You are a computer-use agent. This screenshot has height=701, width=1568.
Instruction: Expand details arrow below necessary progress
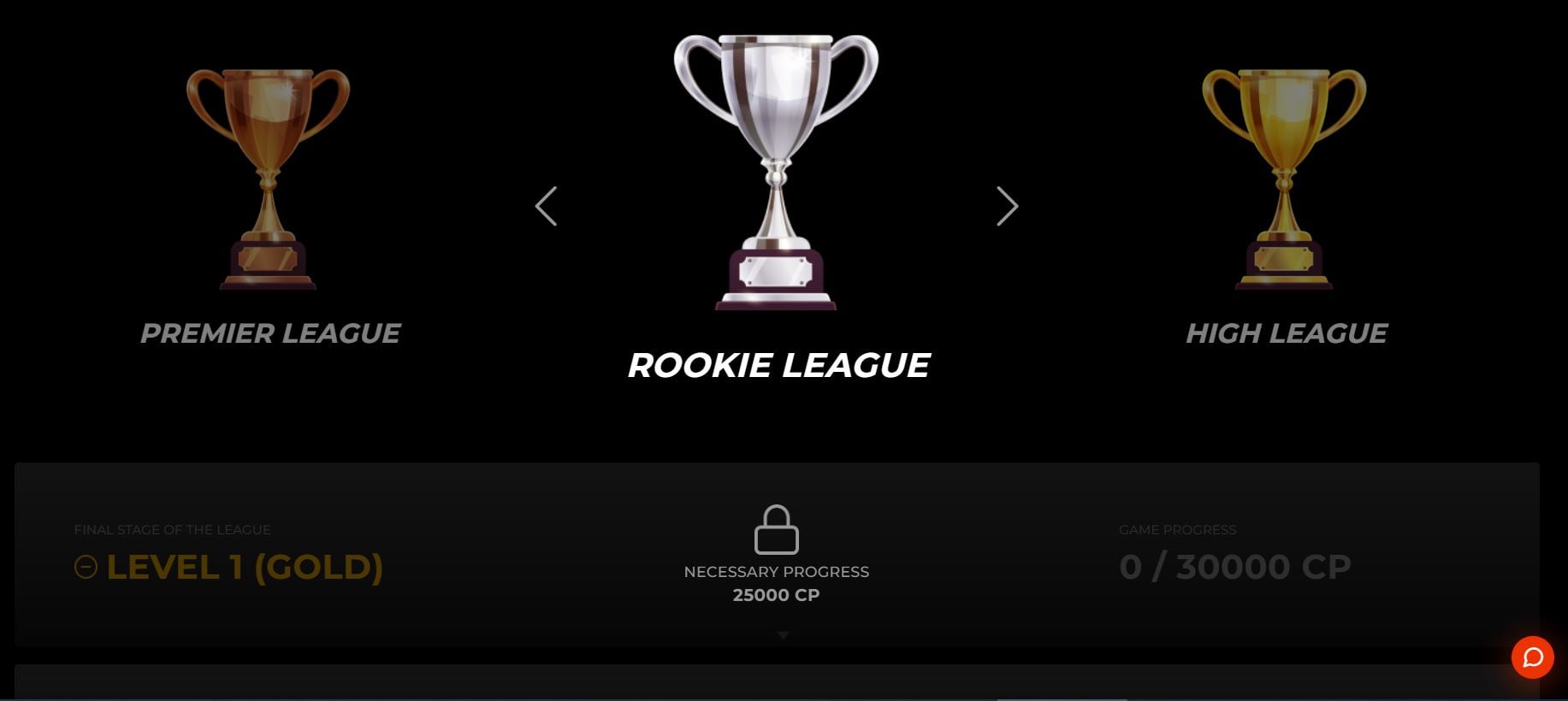783,635
